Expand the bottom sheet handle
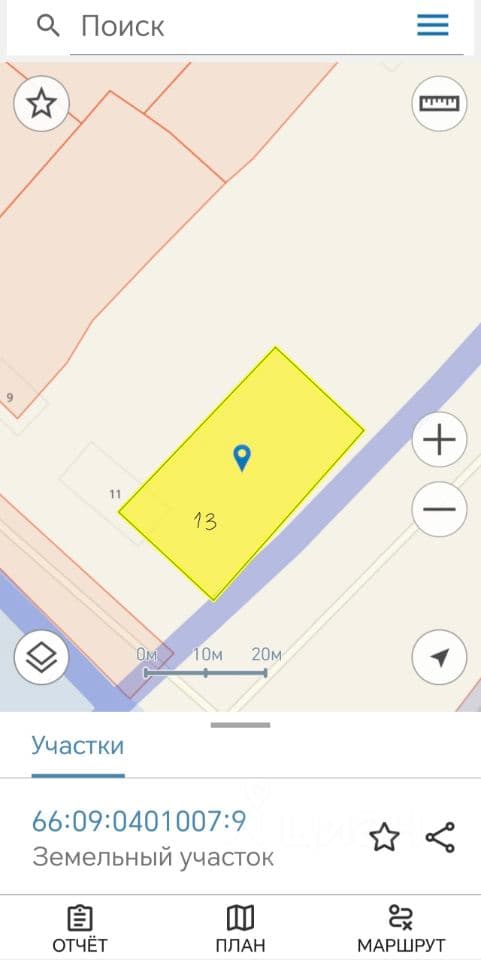This screenshot has width=481, height=960. tap(240, 725)
